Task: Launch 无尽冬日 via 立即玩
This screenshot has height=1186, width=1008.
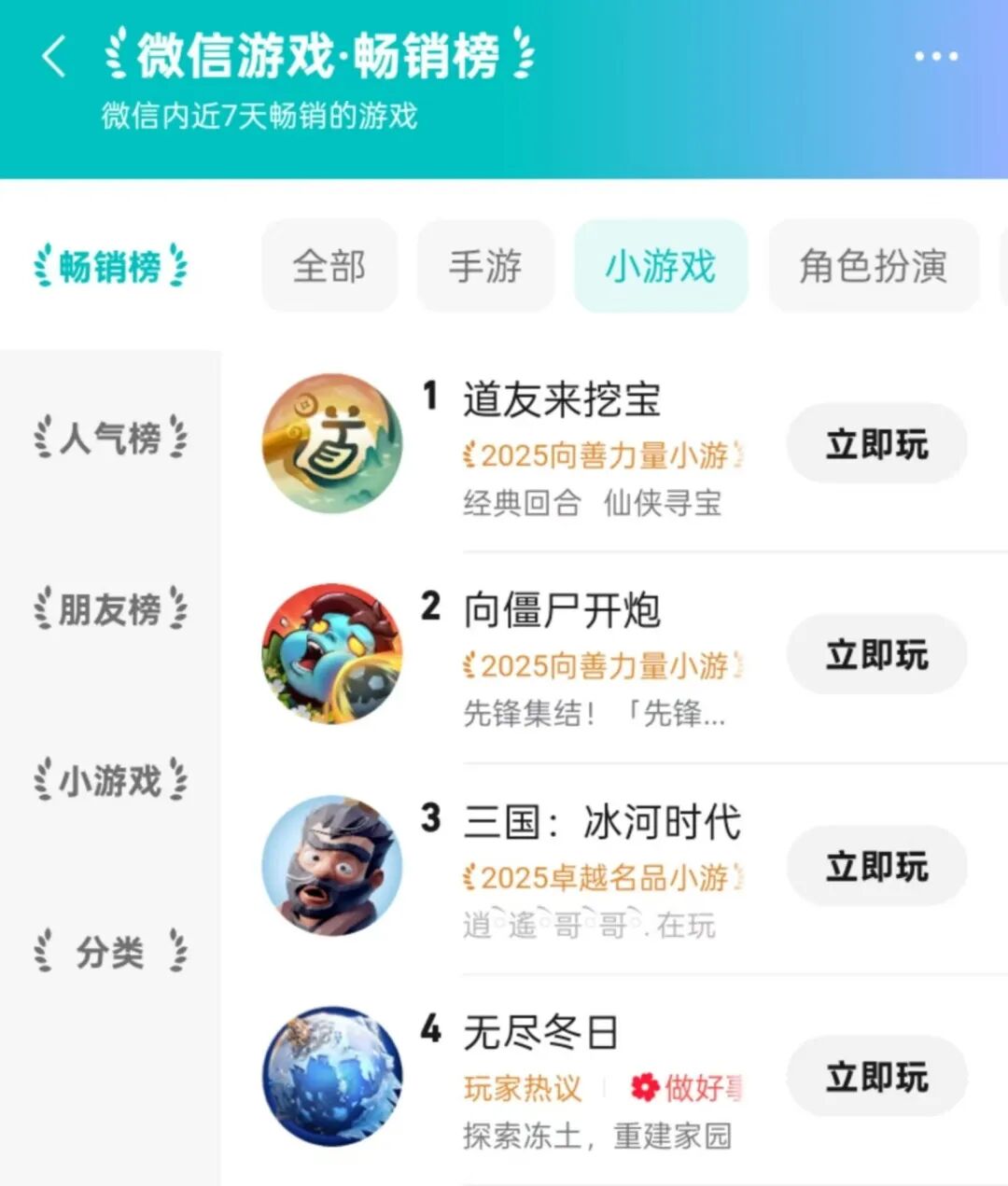Action: click(876, 1077)
